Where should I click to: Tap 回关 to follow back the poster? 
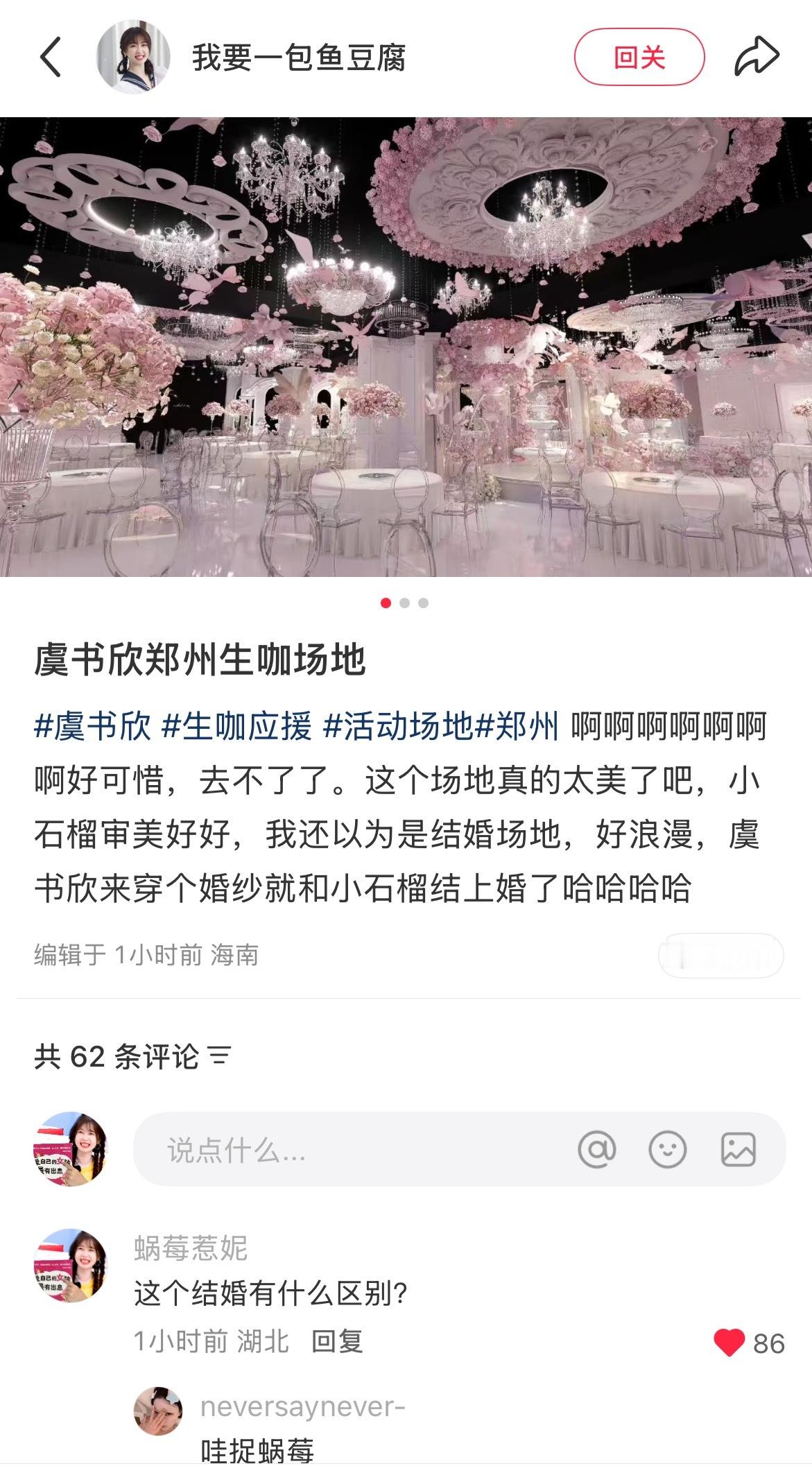click(639, 57)
